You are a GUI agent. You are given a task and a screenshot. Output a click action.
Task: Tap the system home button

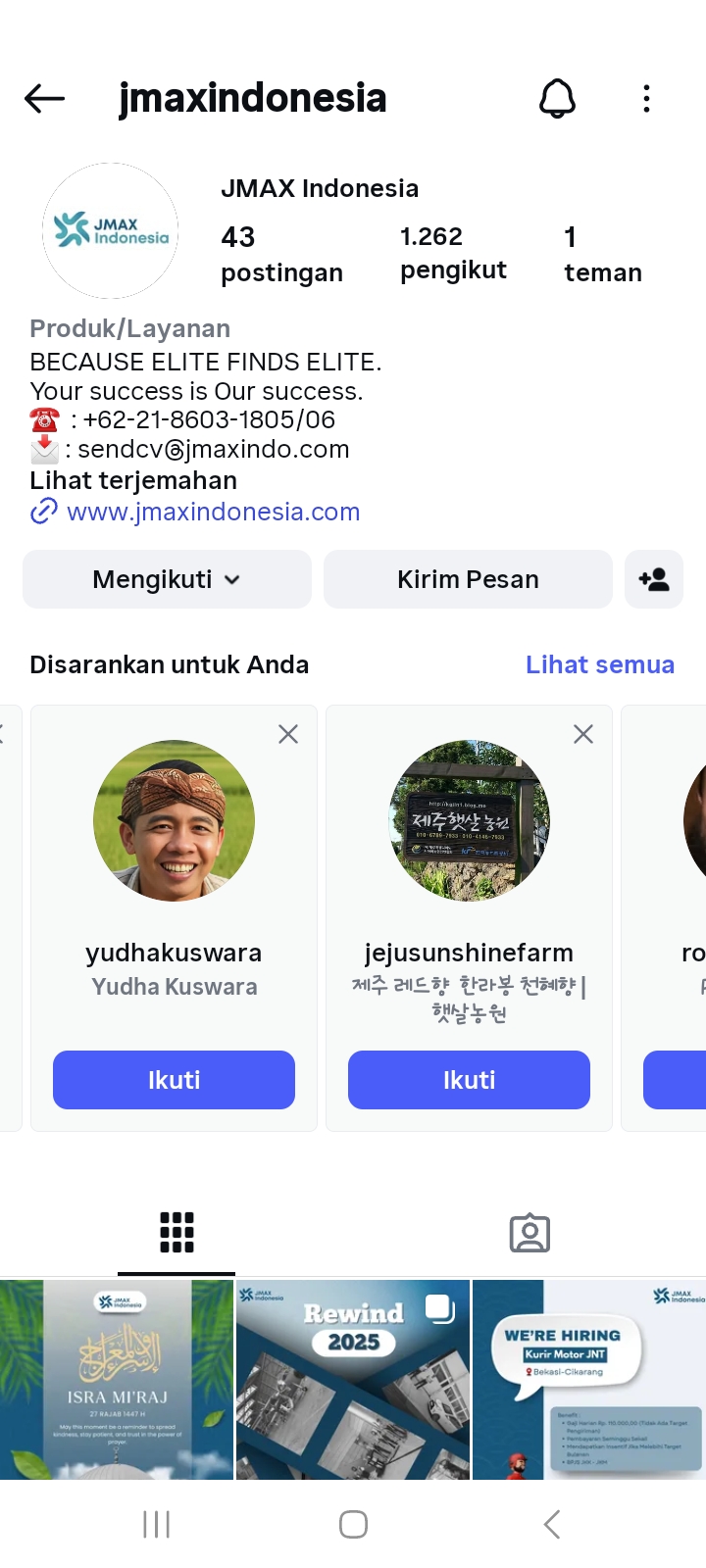(x=353, y=1524)
